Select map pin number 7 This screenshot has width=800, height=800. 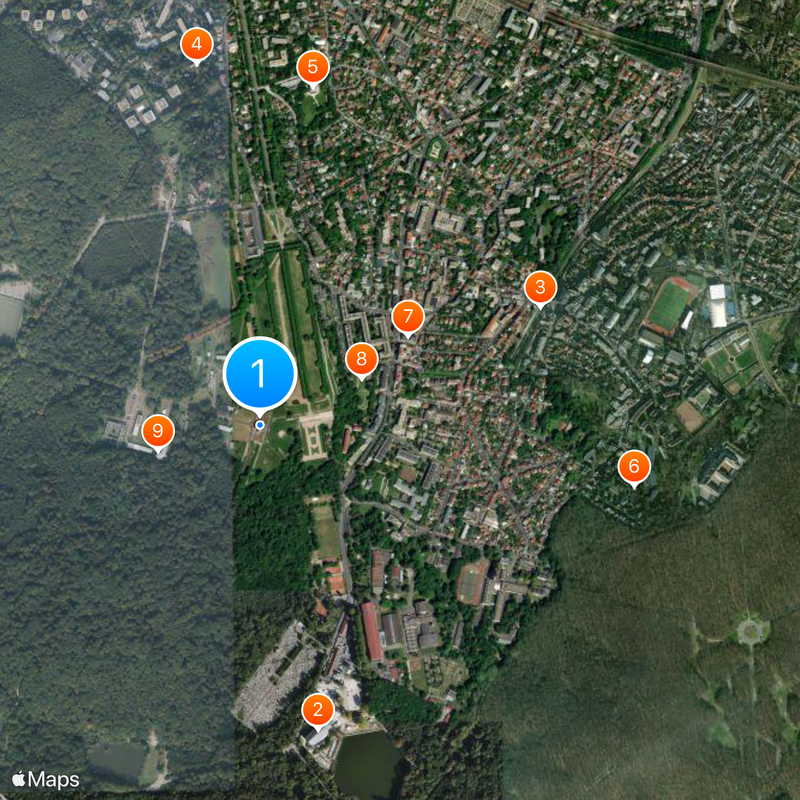407,317
